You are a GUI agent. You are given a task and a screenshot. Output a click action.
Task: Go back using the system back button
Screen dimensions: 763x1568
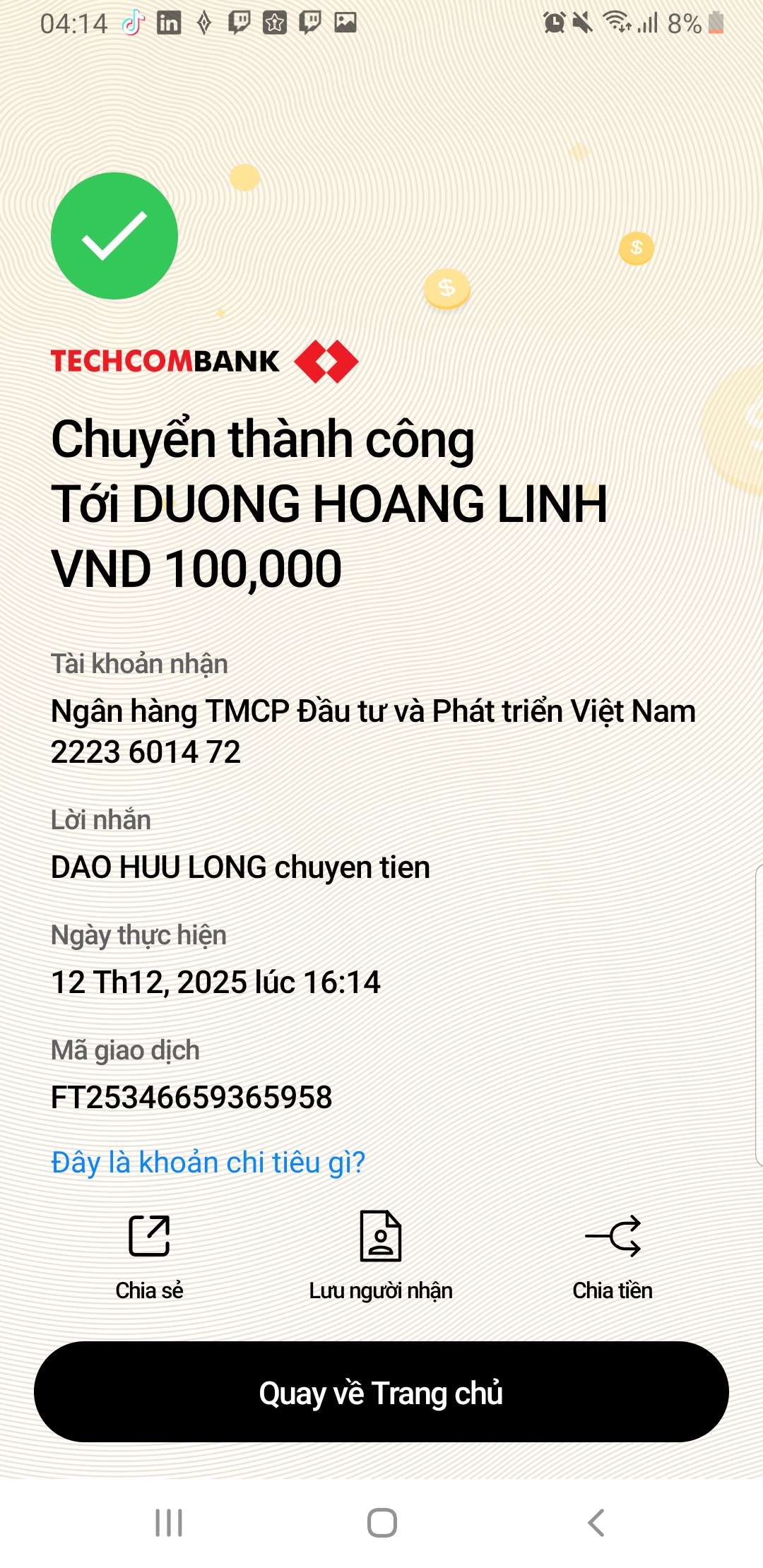[596, 1523]
